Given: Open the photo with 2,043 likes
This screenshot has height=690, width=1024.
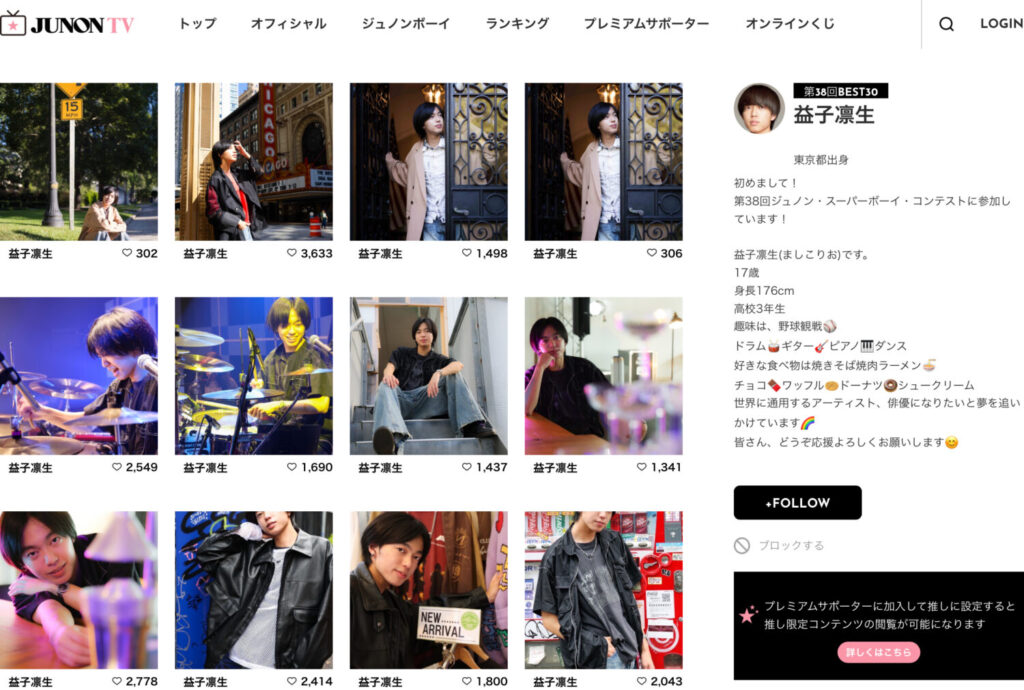Looking at the screenshot, I should pos(603,590).
